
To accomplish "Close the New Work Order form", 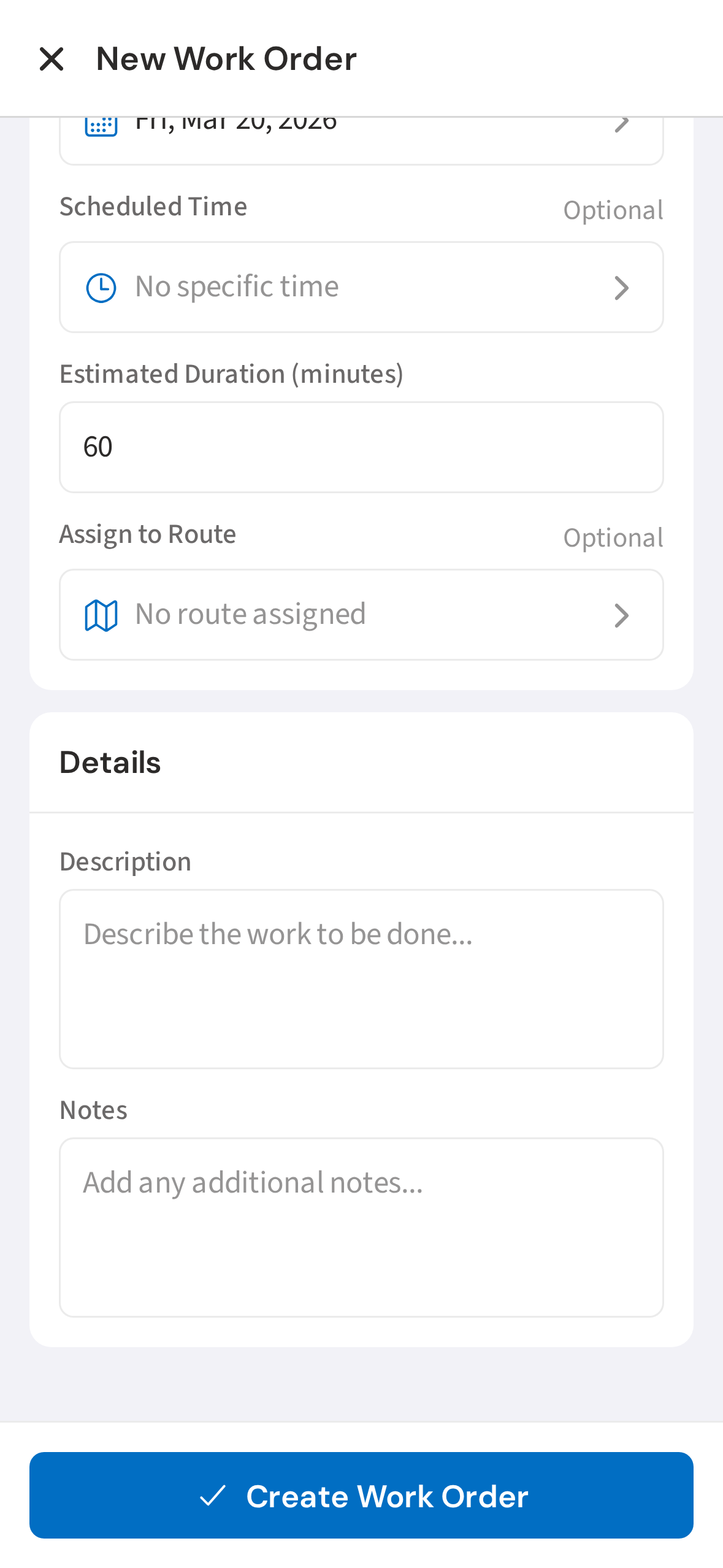I will [x=52, y=59].
